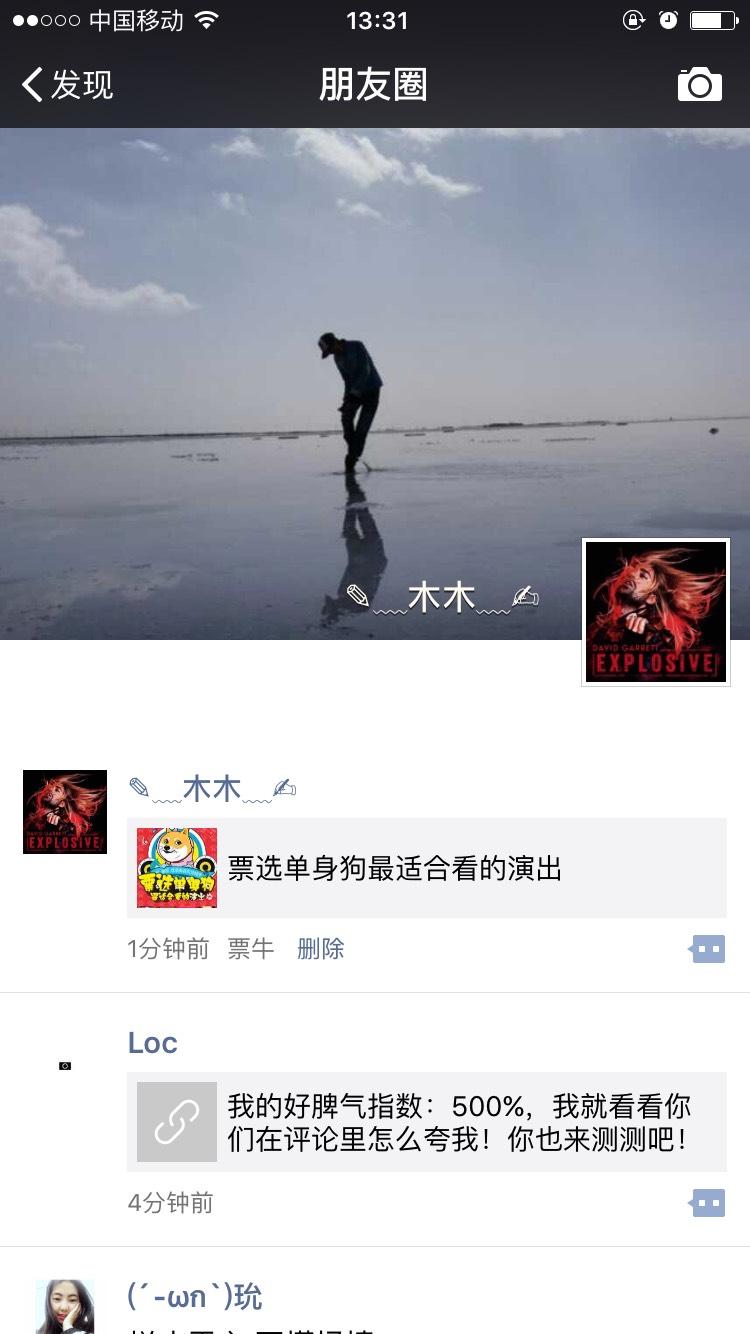Delete my post with 删除
The image size is (750, 1334).
[320, 949]
